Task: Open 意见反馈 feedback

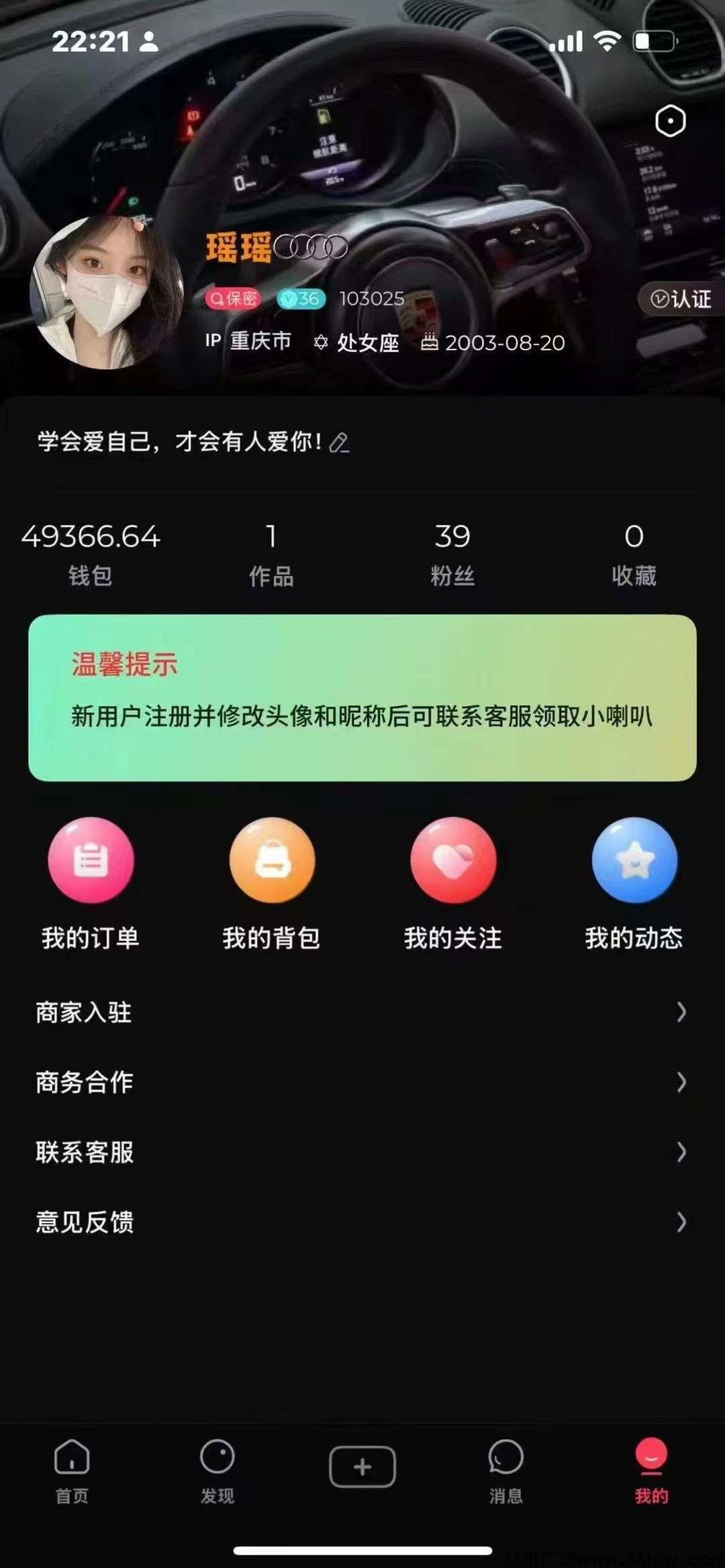Action: pos(362,1222)
